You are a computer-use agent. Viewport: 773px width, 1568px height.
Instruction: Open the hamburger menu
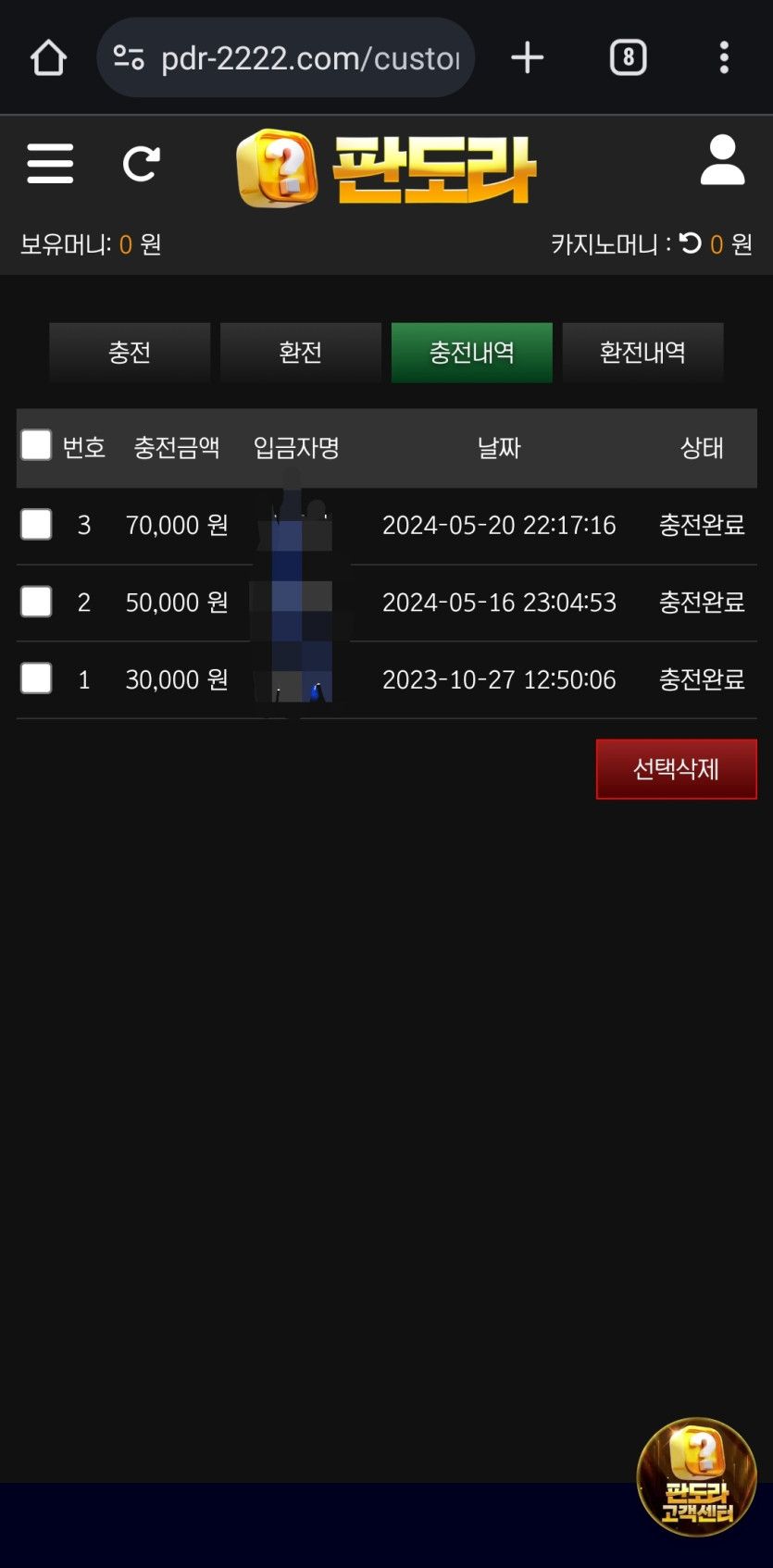coord(50,164)
